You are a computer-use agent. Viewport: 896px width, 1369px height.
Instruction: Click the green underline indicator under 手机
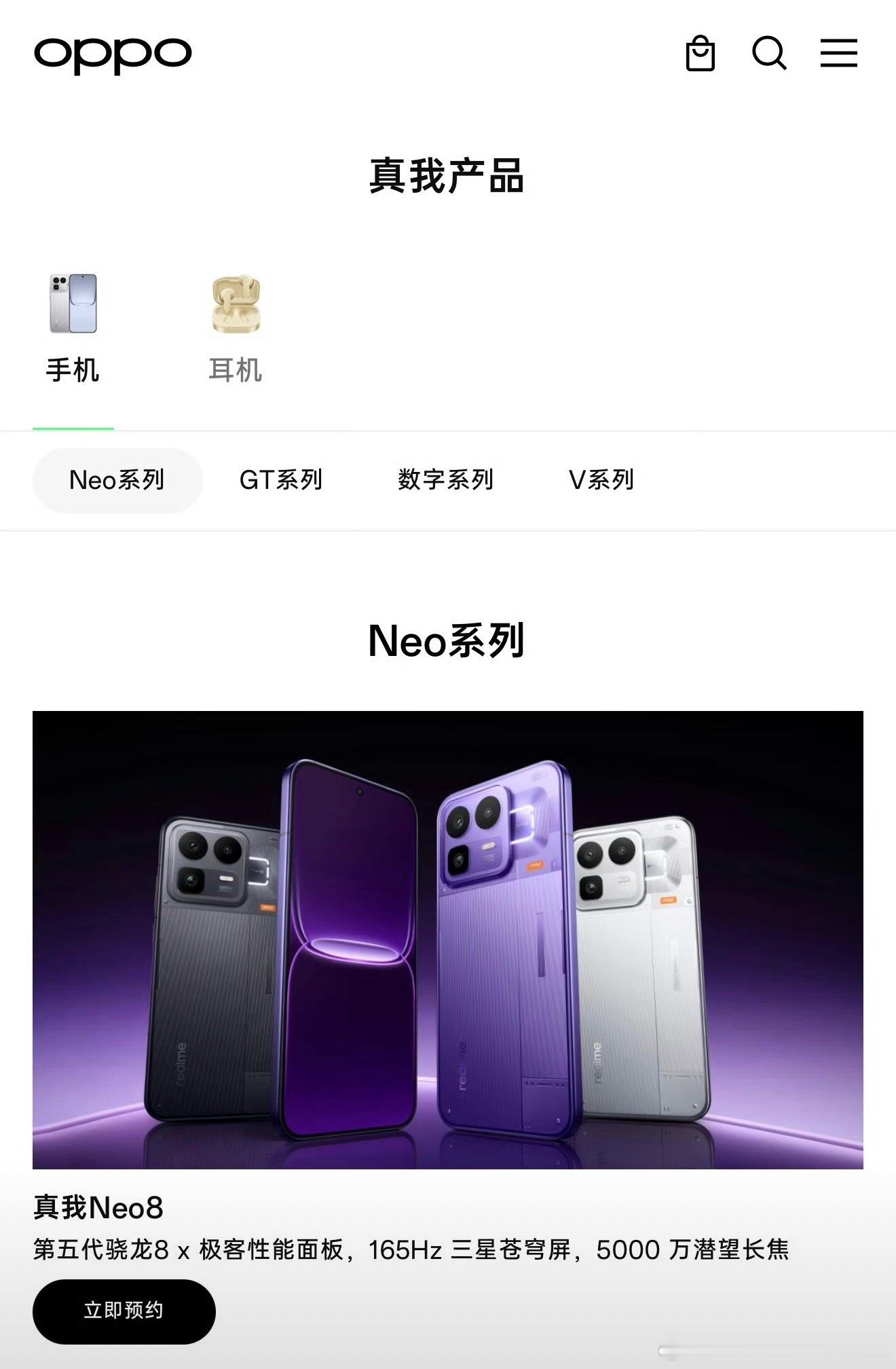point(73,426)
